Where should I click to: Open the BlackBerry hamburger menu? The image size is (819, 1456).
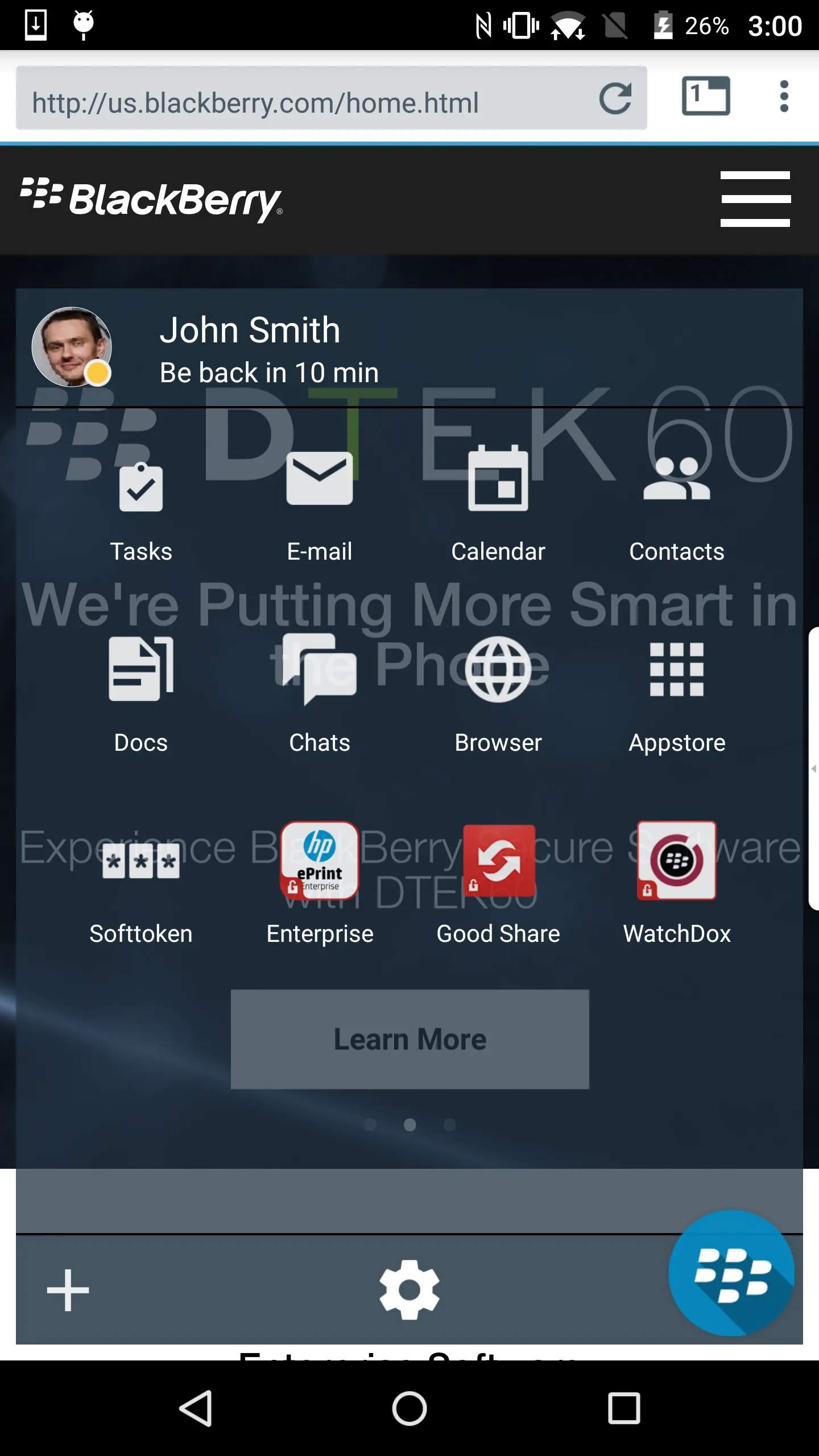755,199
